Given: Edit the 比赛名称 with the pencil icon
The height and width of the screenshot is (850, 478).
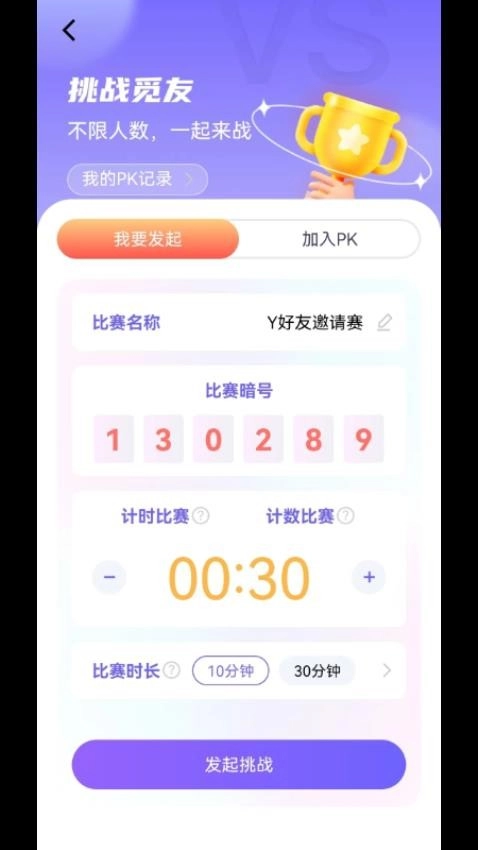Looking at the screenshot, I should point(384,323).
